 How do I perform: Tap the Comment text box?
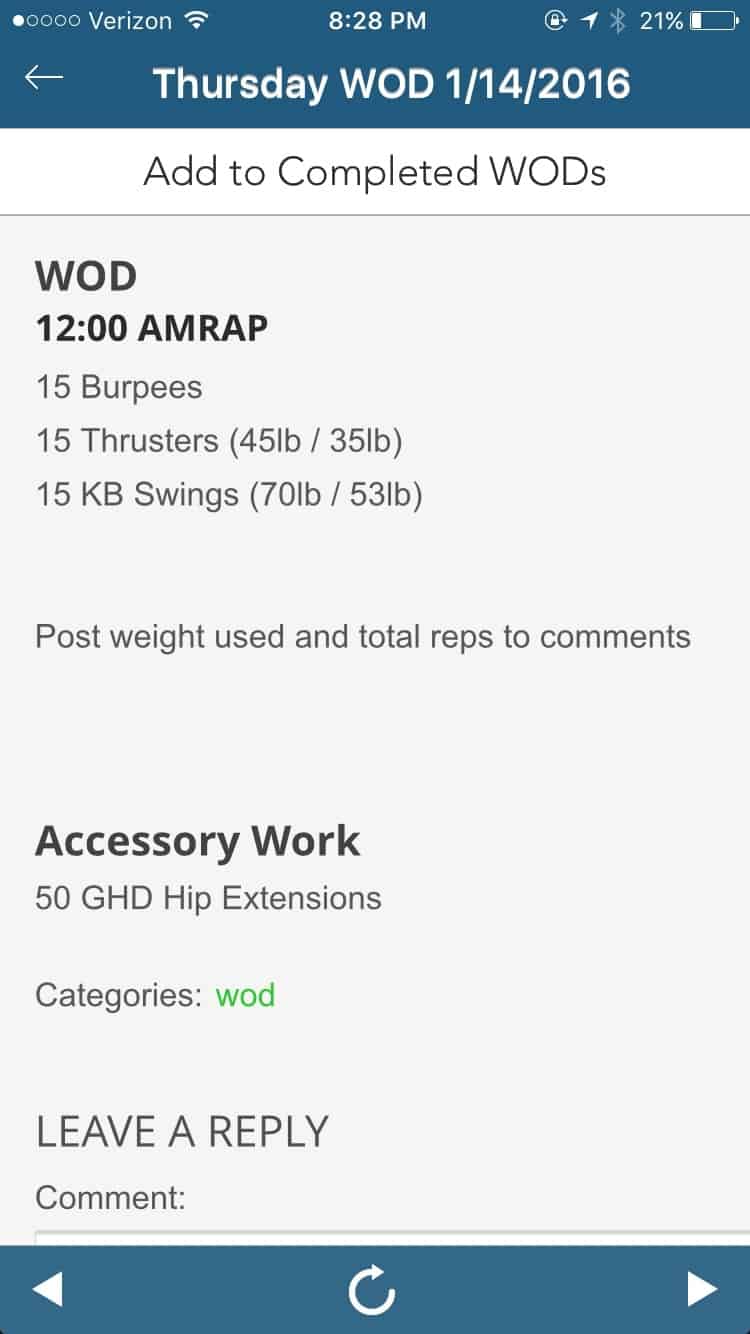click(x=390, y=1237)
